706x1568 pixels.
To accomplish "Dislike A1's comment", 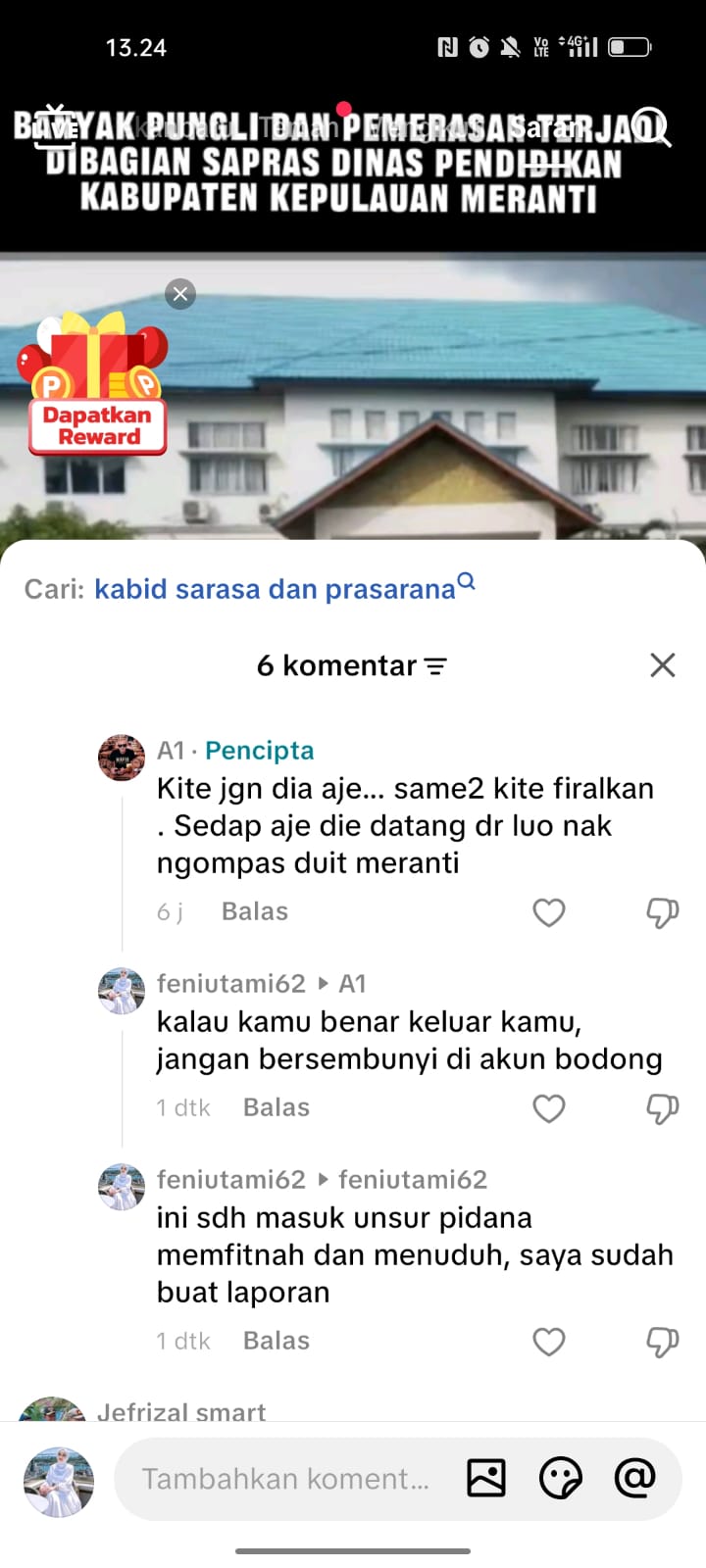I will pos(663,912).
